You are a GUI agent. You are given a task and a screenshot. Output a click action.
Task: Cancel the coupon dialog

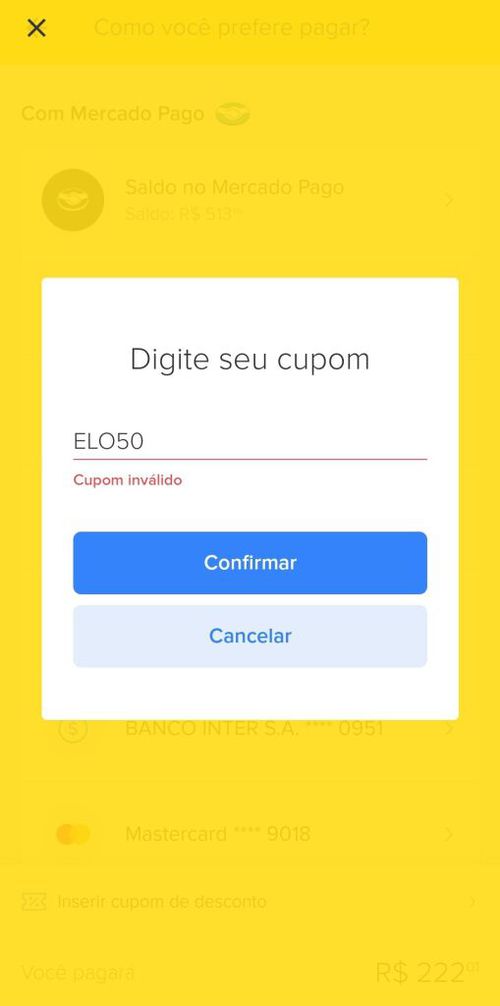coord(250,636)
